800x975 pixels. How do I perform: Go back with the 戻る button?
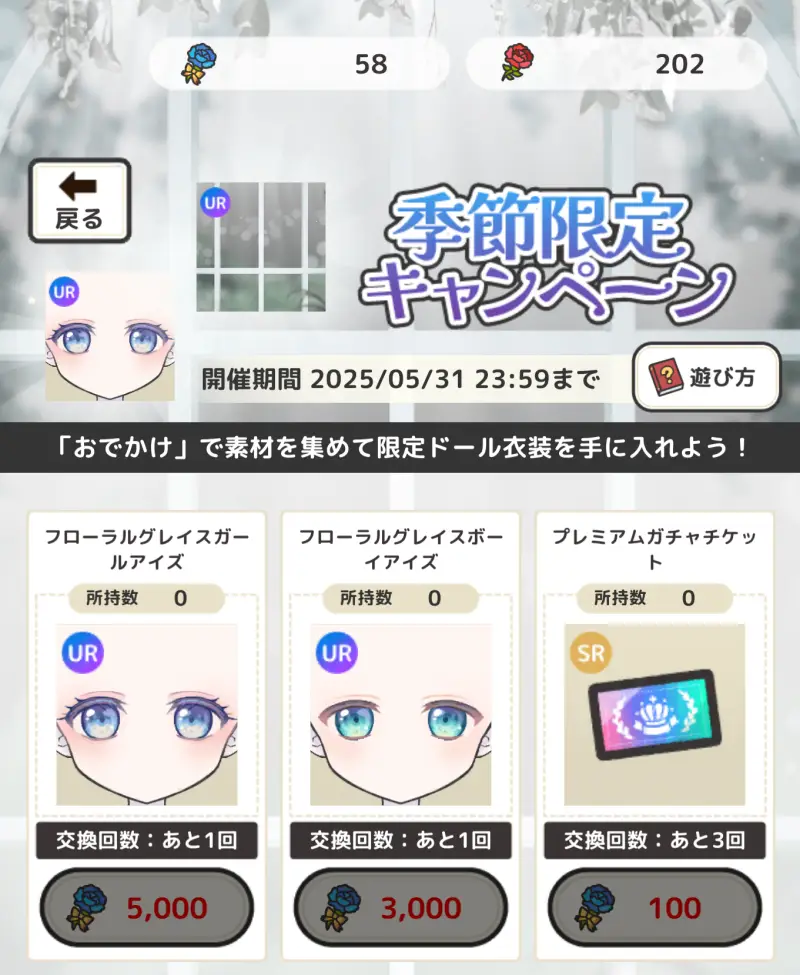80,200
